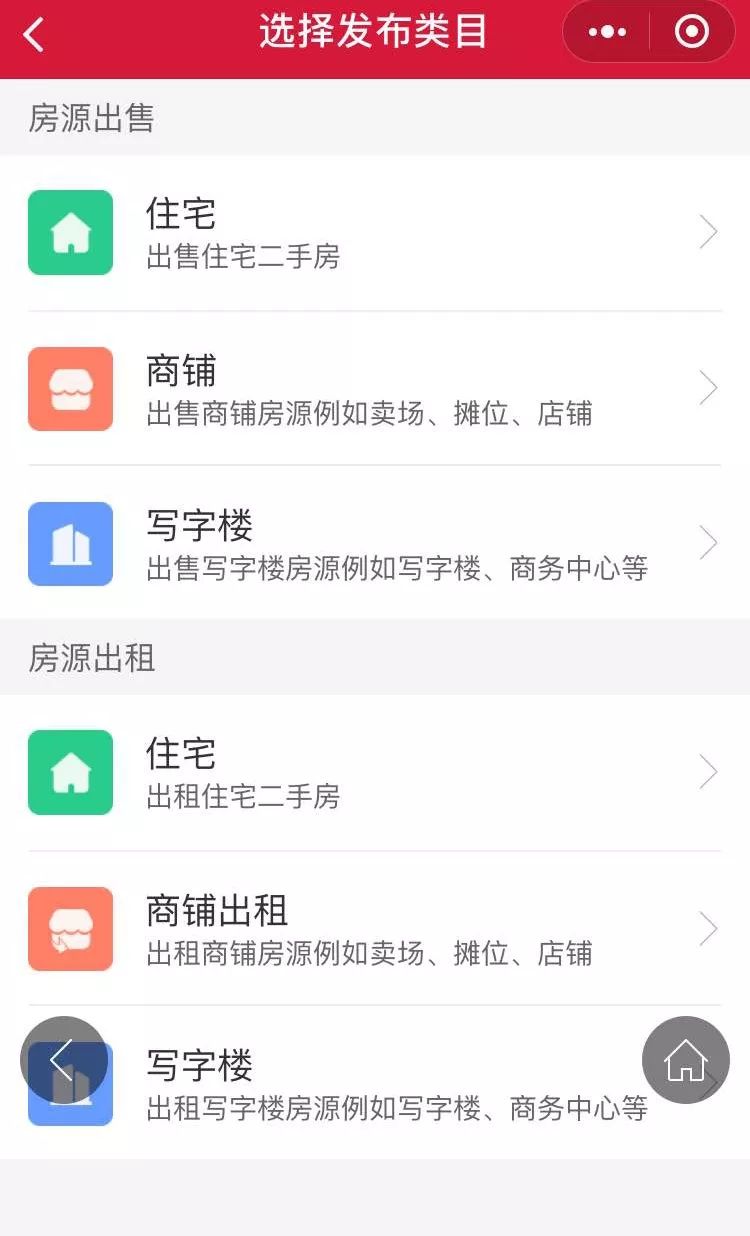Tap the floating back circle button
The height and width of the screenshot is (1236, 750).
pos(64,1060)
